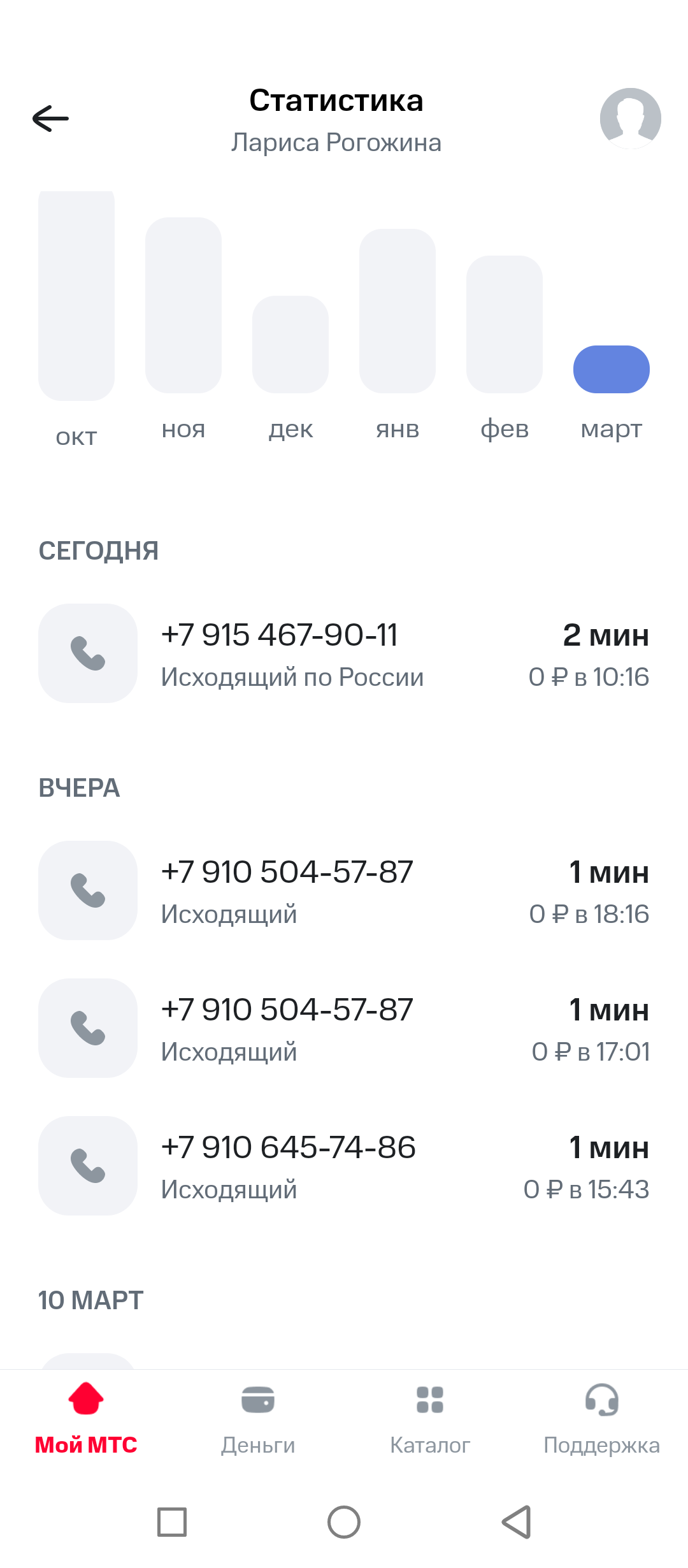This screenshot has height=1568, width=688.
Task: Go back using the top arrow
Action: [x=50, y=119]
